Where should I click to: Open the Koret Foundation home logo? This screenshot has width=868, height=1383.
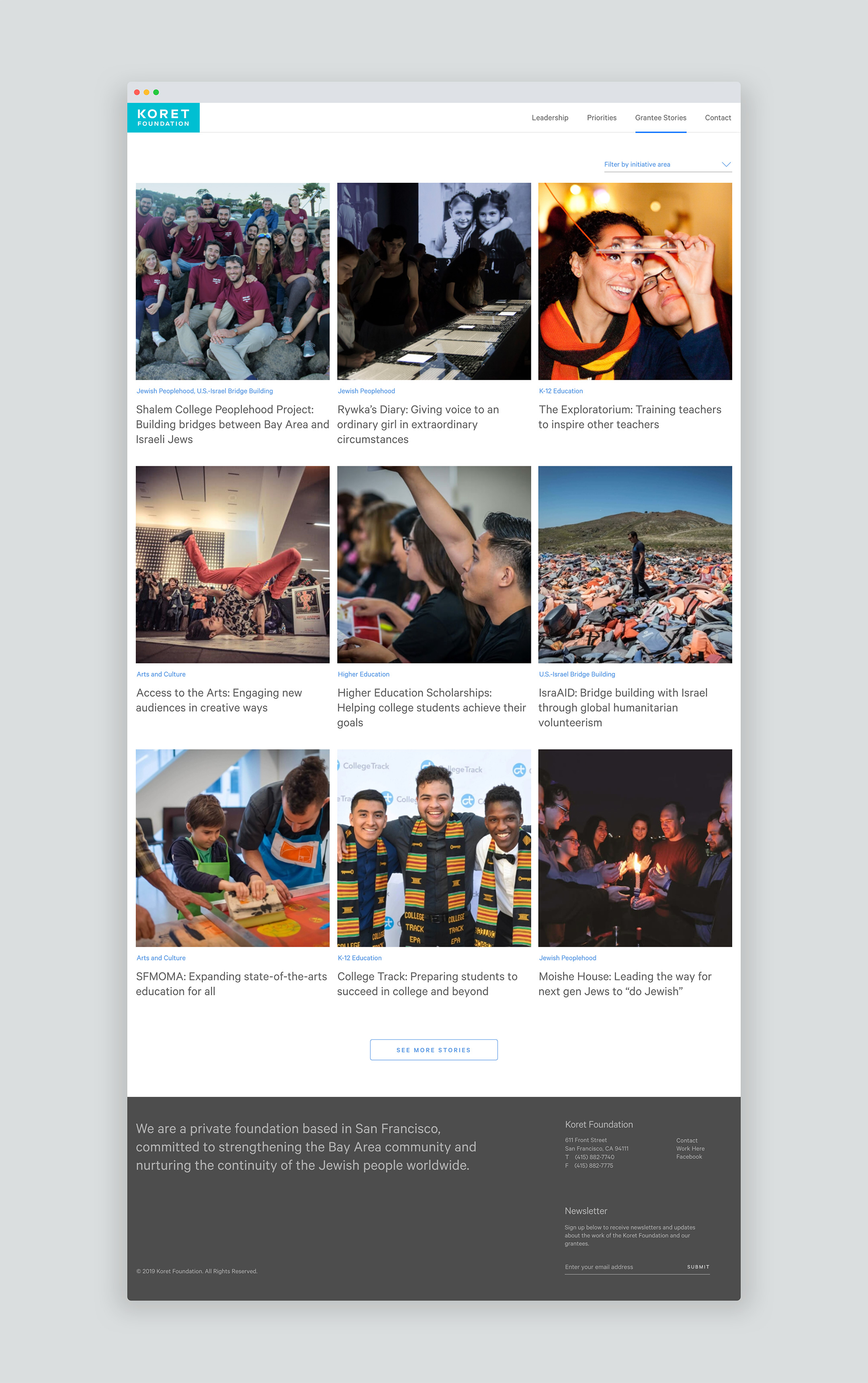coord(163,118)
